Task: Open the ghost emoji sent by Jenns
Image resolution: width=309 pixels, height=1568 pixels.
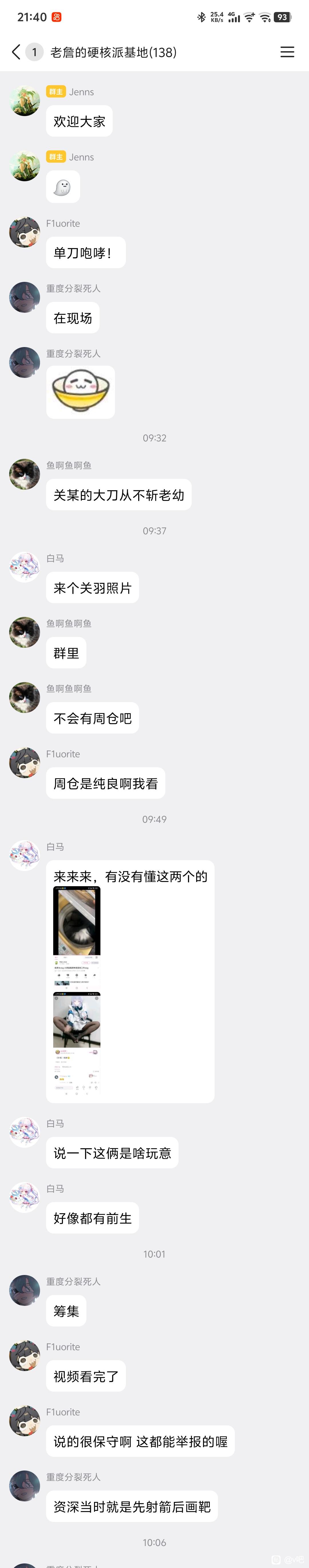Action: tap(63, 187)
